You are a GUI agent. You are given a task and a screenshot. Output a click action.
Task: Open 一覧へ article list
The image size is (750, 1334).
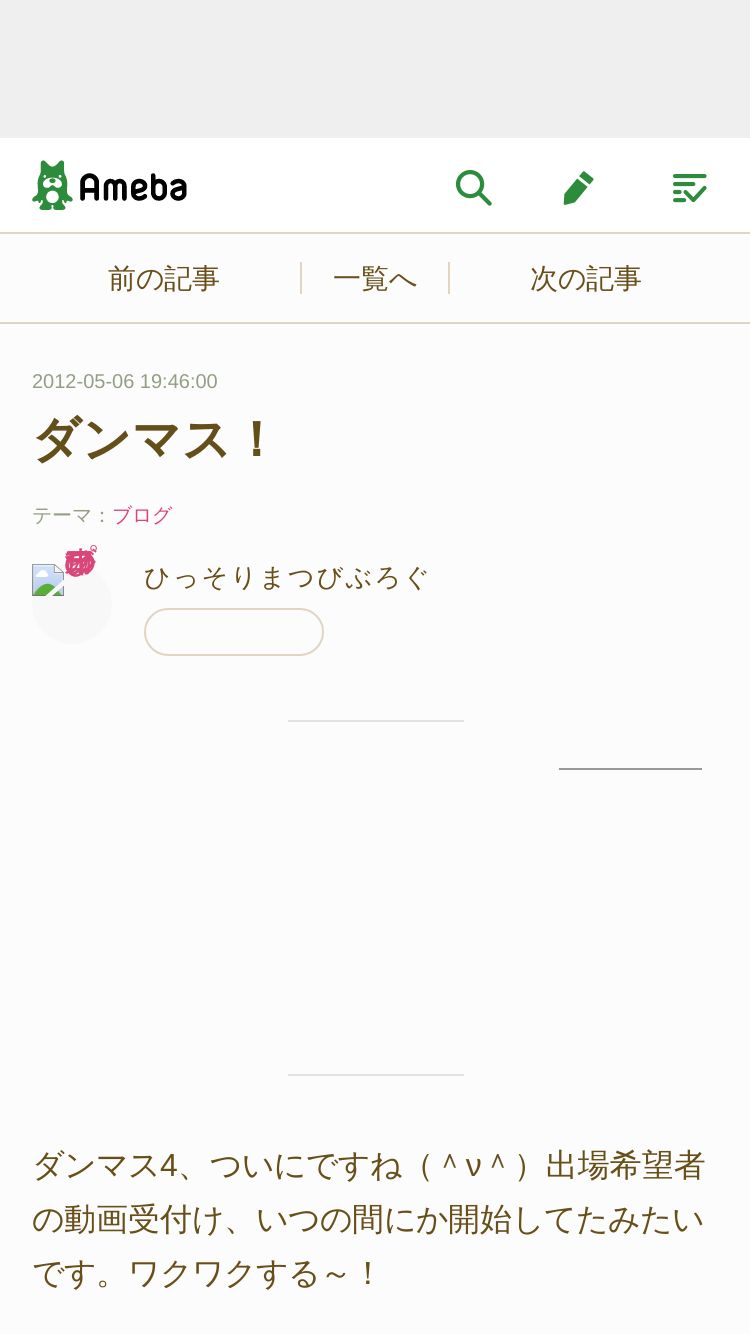[x=375, y=278]
